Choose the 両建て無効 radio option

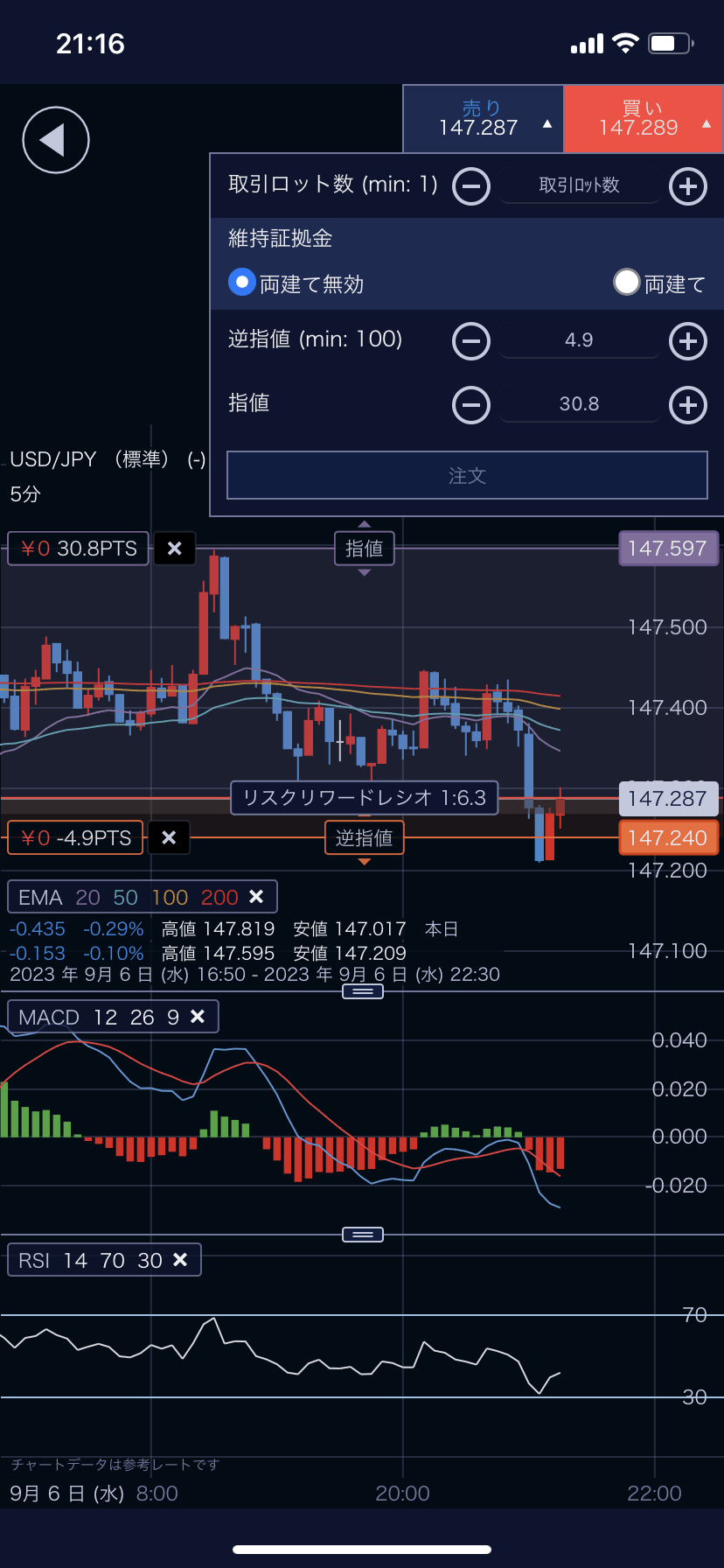click(242, 283)
